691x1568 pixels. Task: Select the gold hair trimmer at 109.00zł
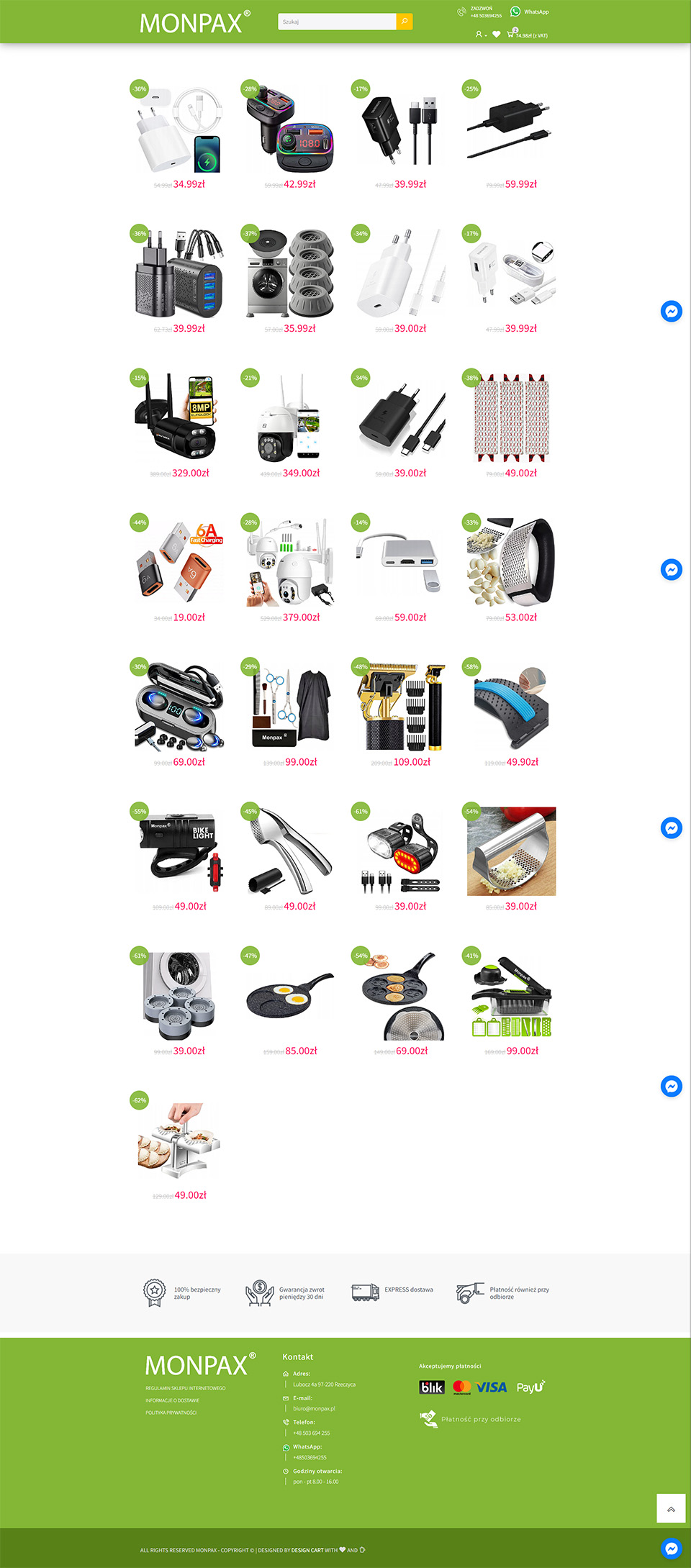click(400, 709)
